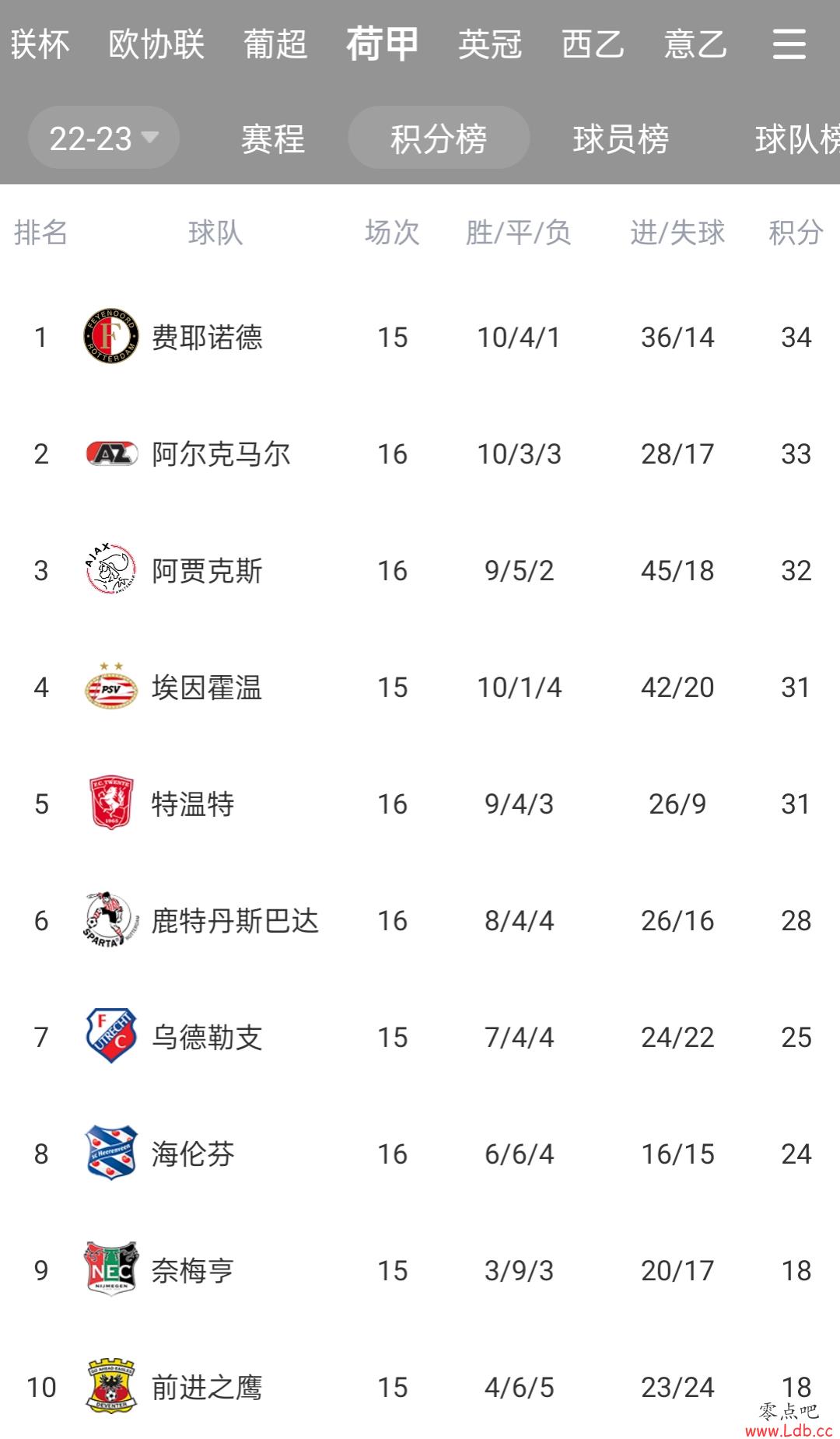Select the 英冠 league tab

click(x=490, y=44)
